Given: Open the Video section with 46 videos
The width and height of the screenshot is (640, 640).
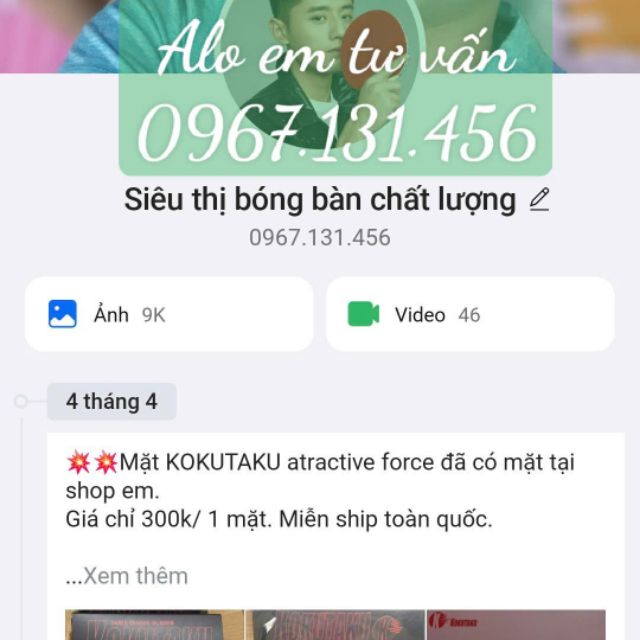Looking at the screenshot, I should tap(470, 314).
